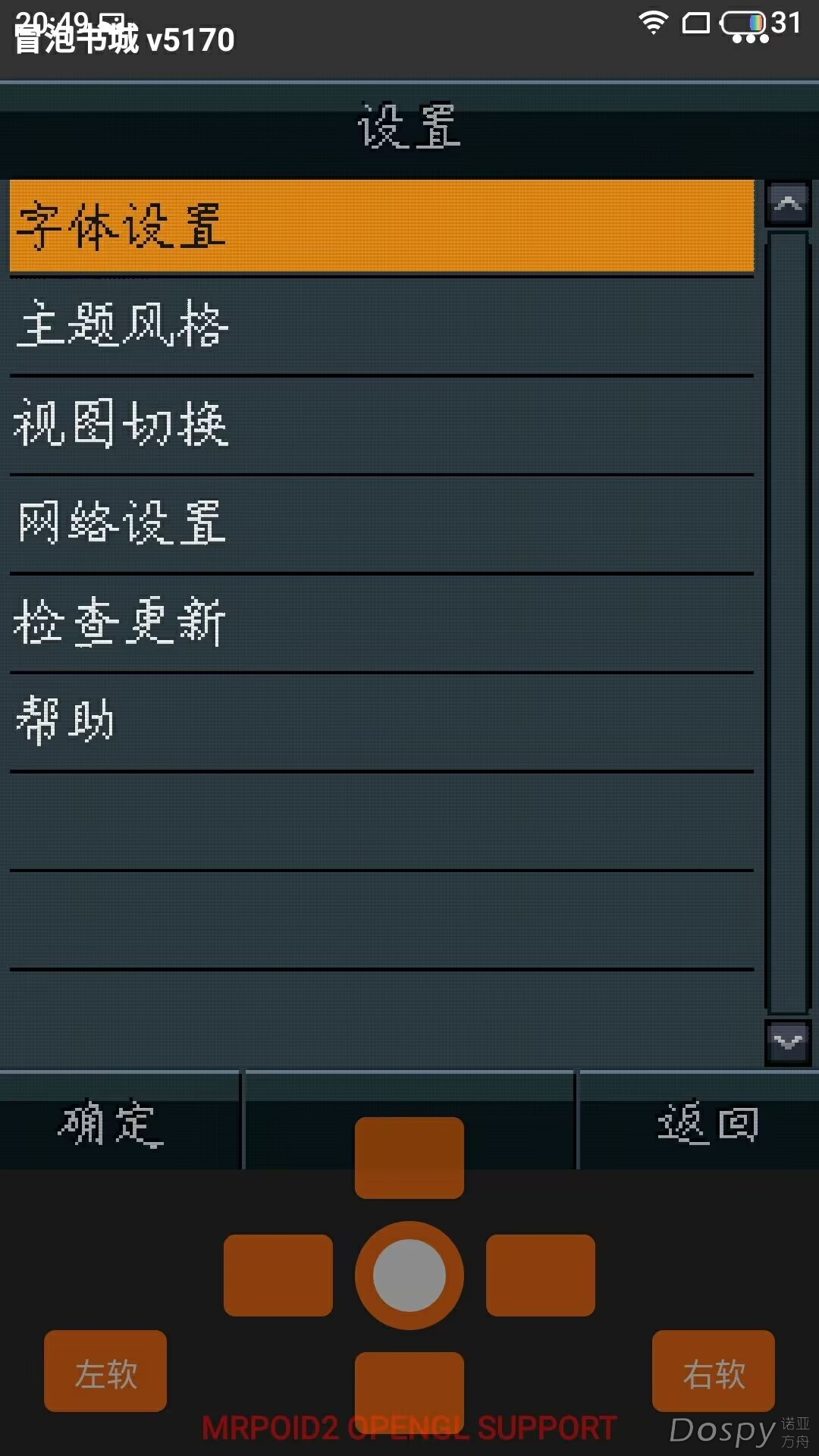Tap the D-pad down button

[409, 1385]
